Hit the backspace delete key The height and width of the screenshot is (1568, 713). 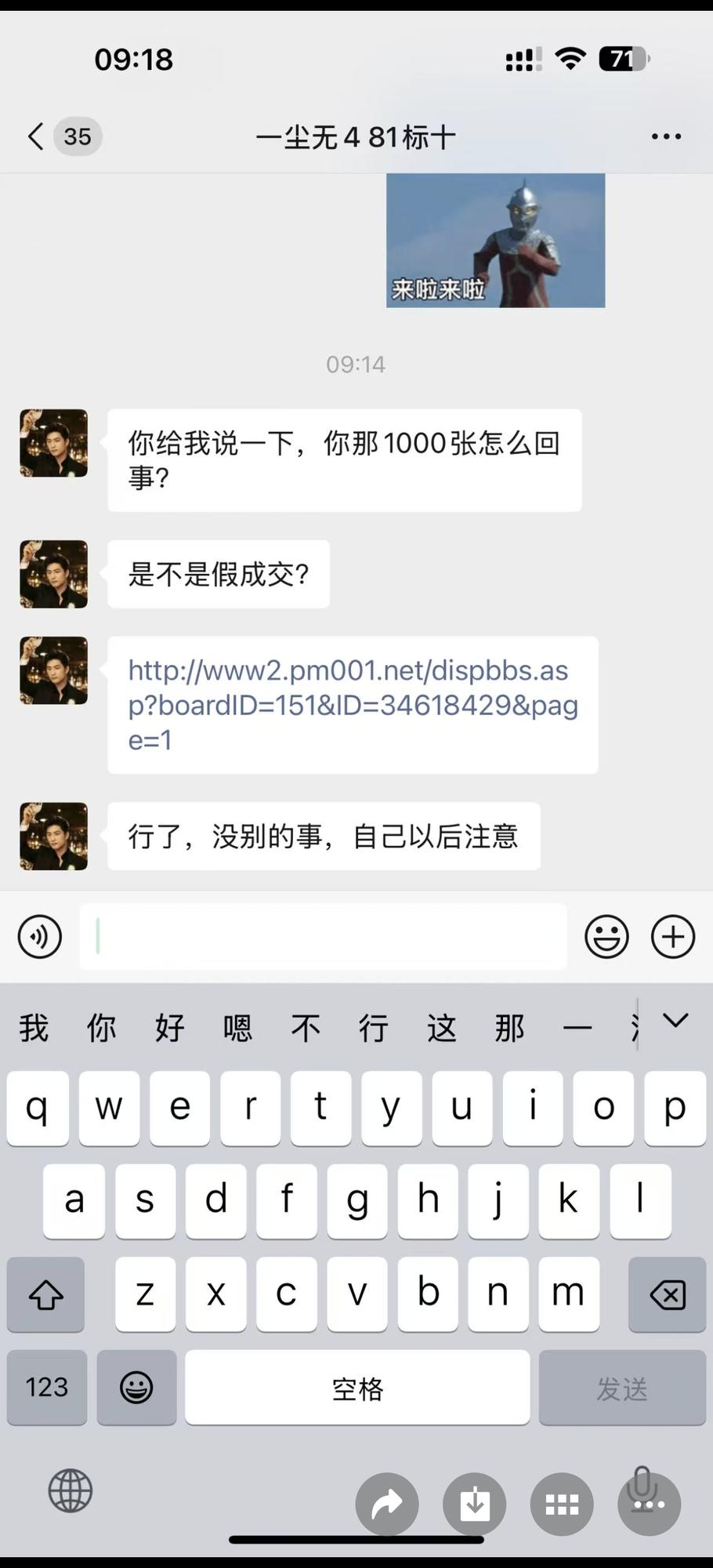[x=668, y=1294]
